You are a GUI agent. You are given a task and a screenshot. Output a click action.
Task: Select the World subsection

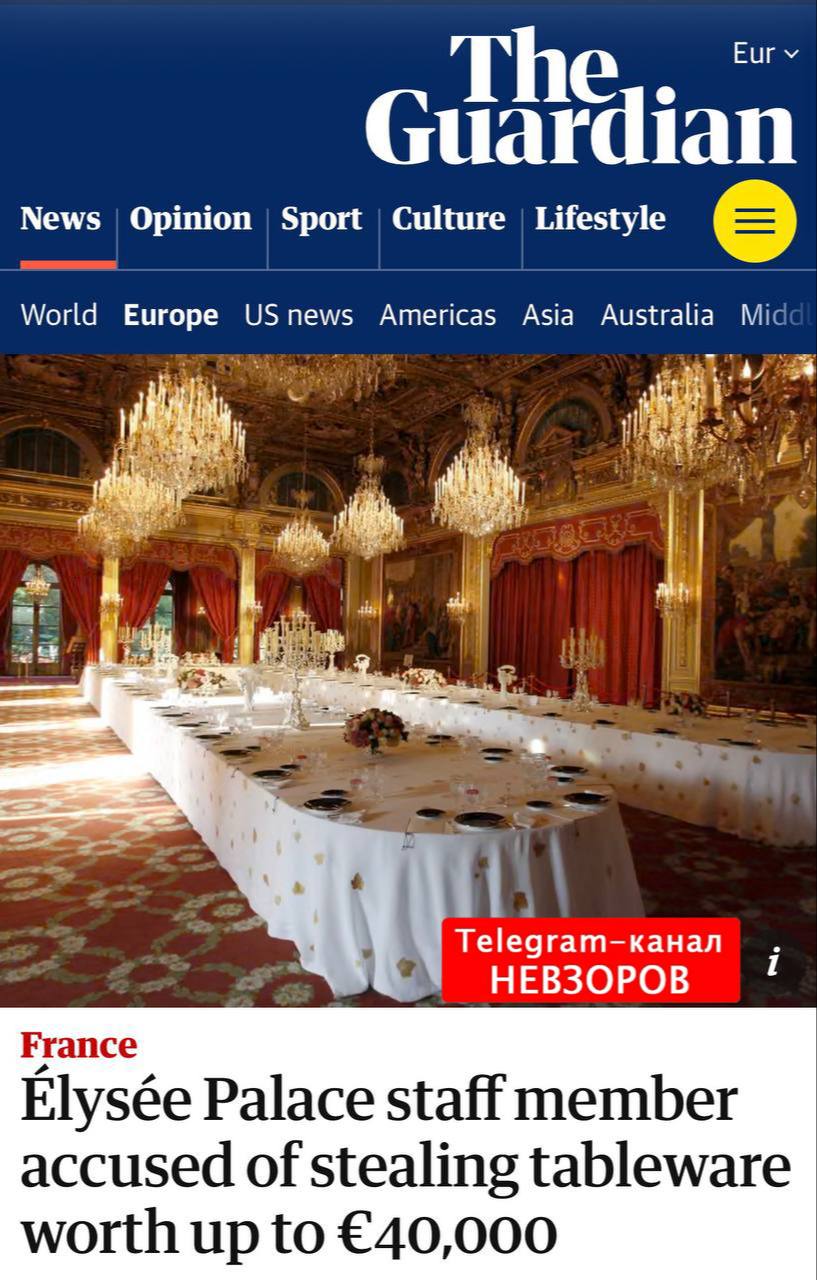point(59,315)
